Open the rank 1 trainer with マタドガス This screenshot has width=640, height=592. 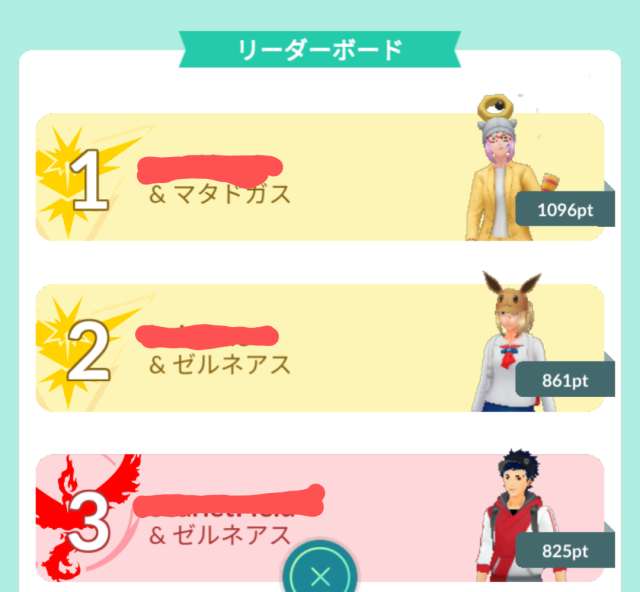point(320,177)
